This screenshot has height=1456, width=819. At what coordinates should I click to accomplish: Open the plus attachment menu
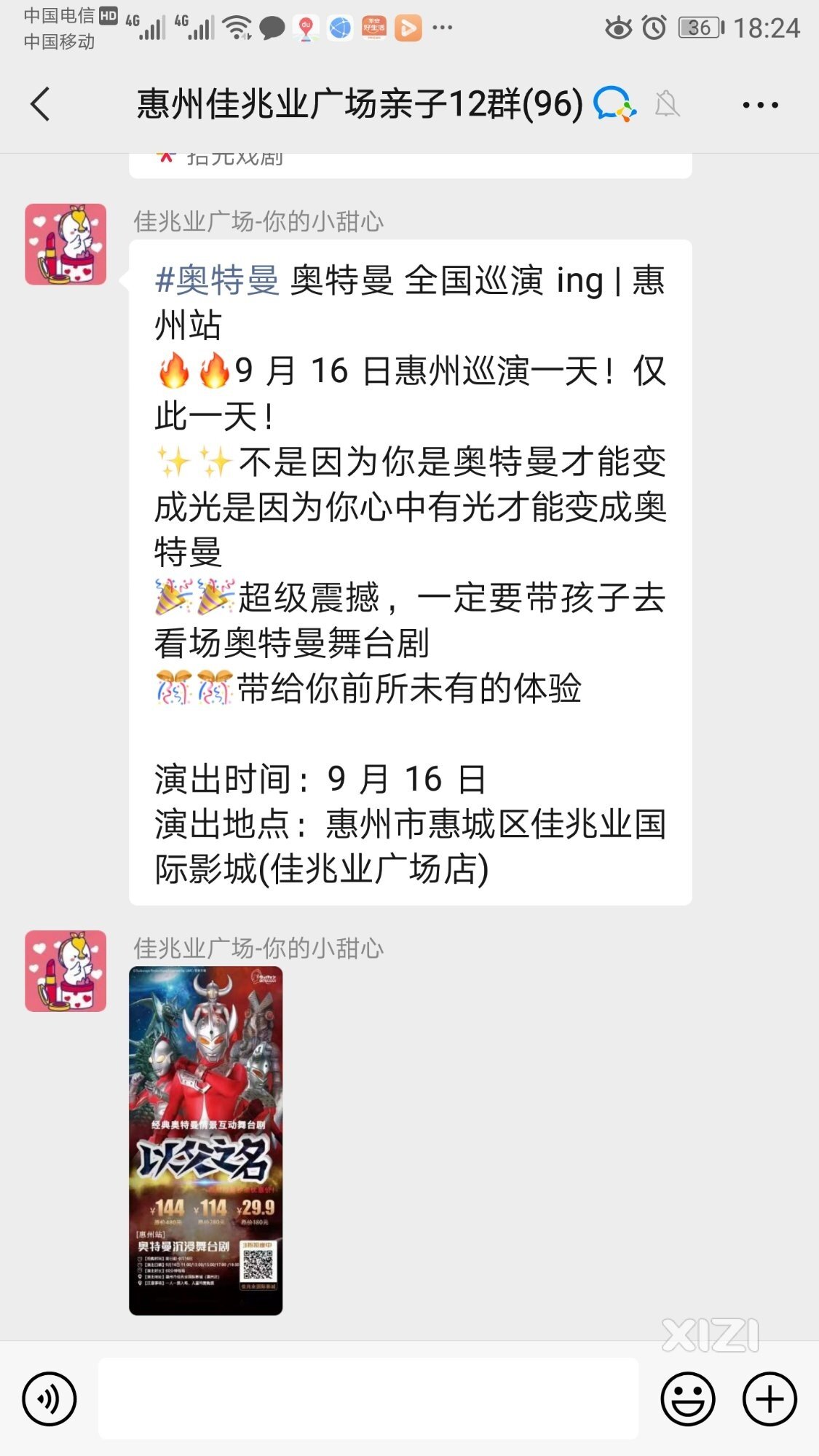coord(769,1398)
